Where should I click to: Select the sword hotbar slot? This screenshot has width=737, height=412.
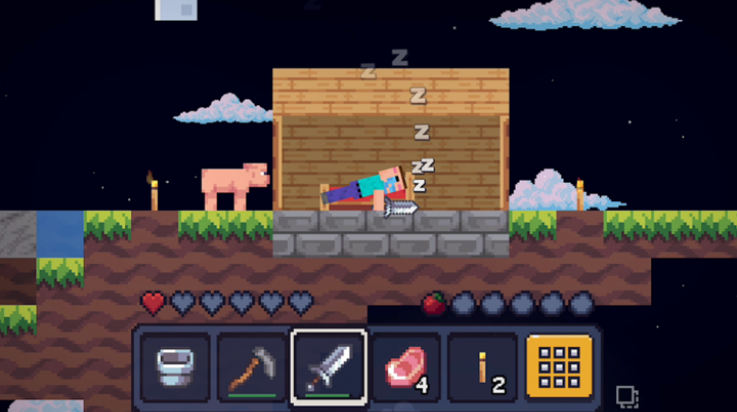tap(328, 367)
